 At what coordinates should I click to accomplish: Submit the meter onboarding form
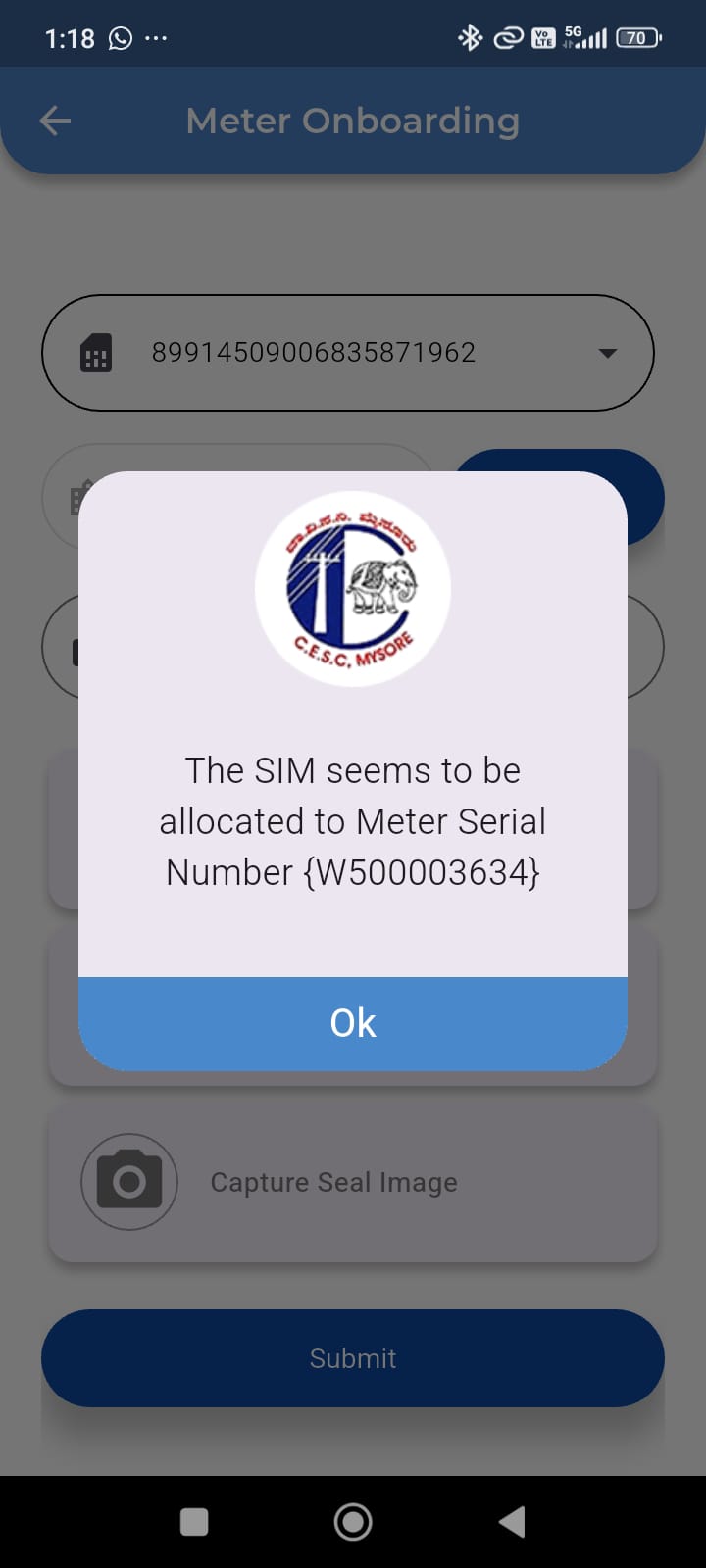353,1358
